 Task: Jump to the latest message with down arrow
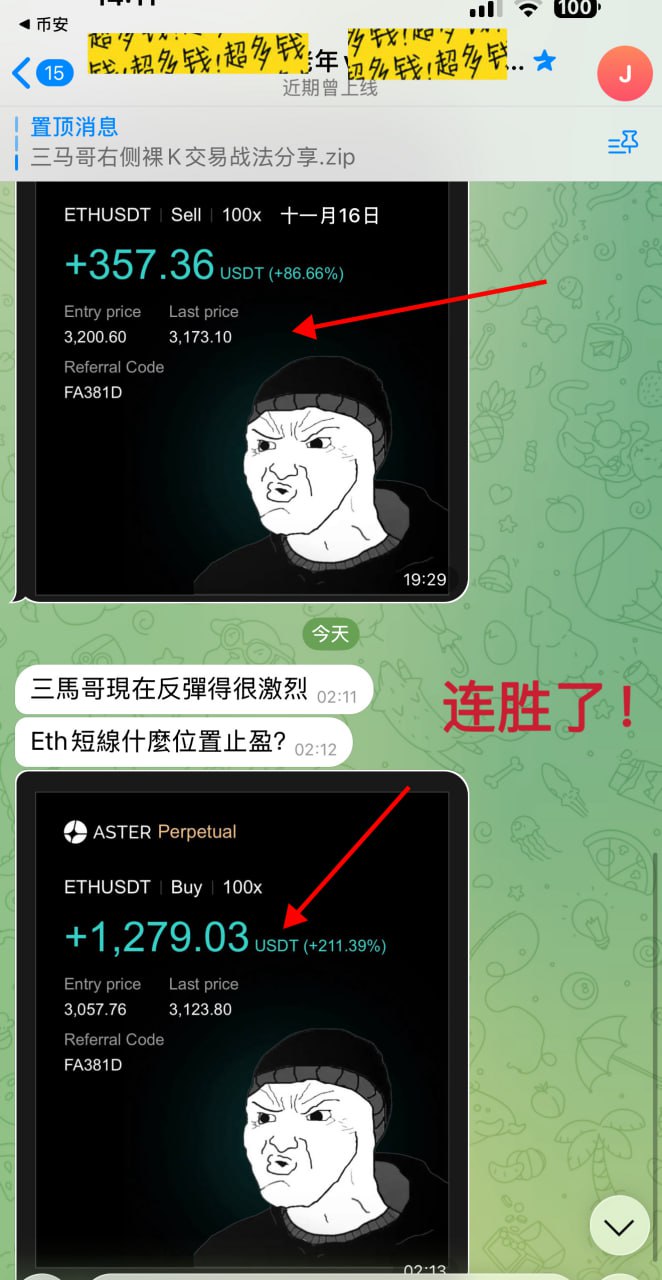619,1226
